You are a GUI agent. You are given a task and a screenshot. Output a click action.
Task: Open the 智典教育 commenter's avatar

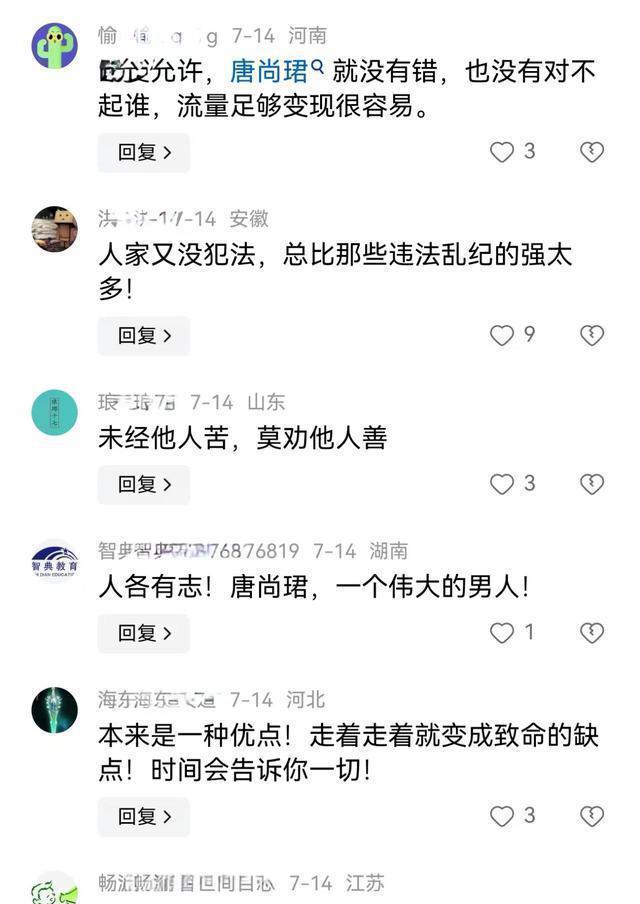54,562
